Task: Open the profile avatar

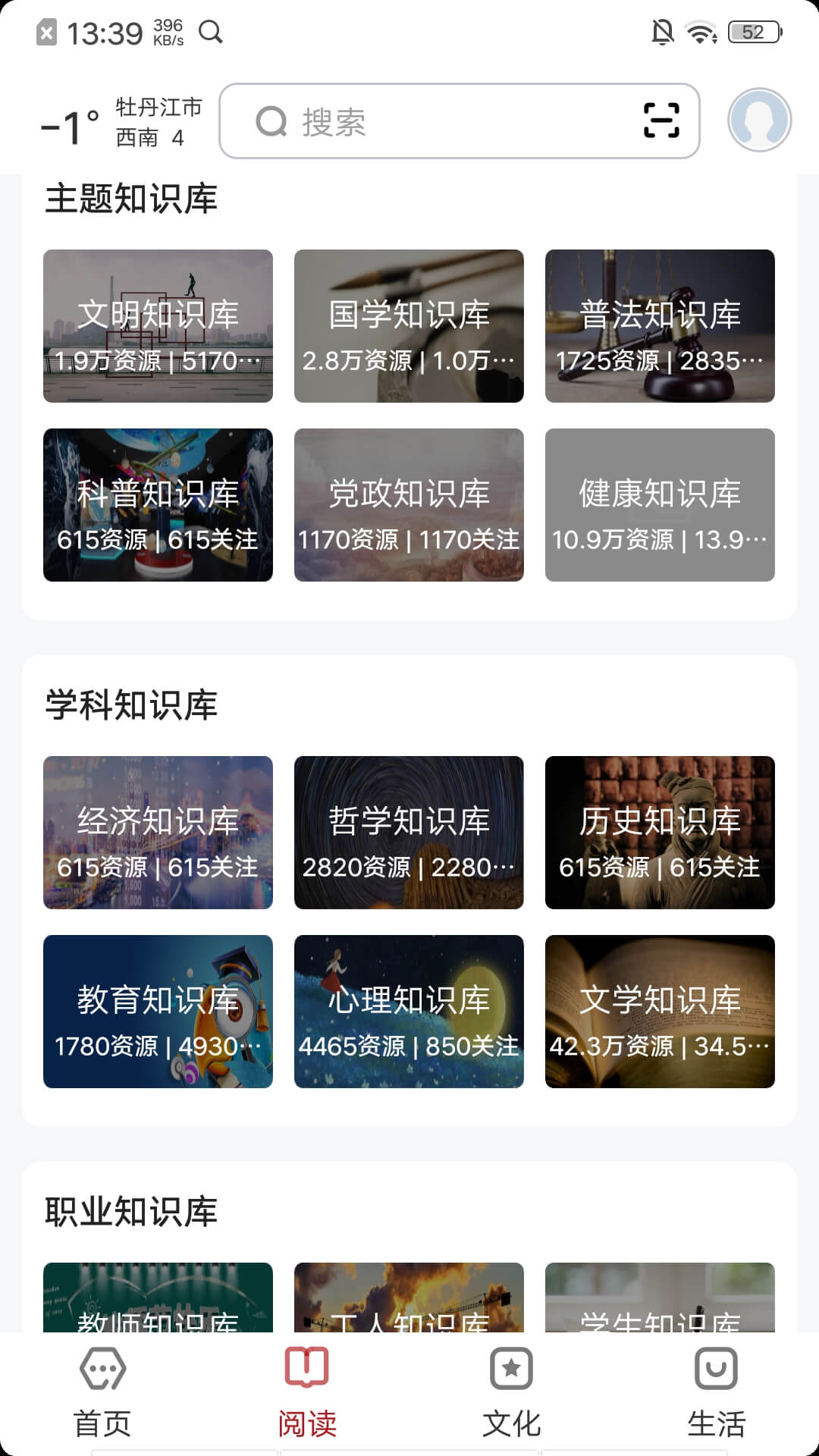Action: 759,121
